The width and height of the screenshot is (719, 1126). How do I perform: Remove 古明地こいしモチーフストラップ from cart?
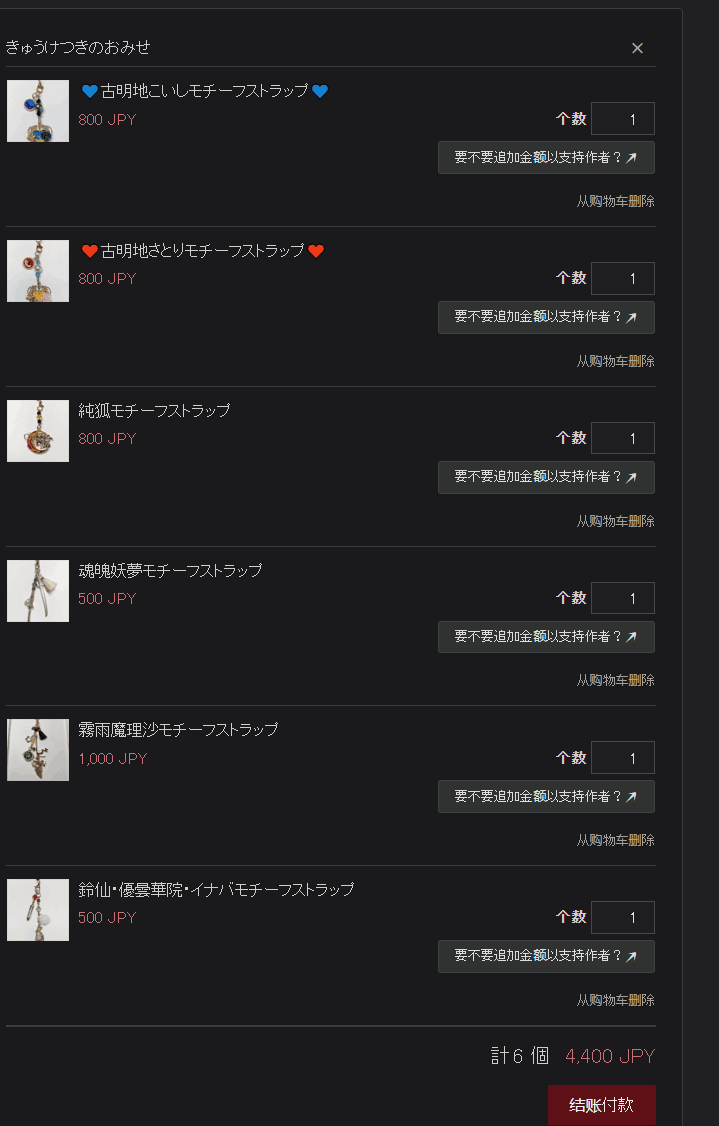pyautogui.click(x=615, y=201)
